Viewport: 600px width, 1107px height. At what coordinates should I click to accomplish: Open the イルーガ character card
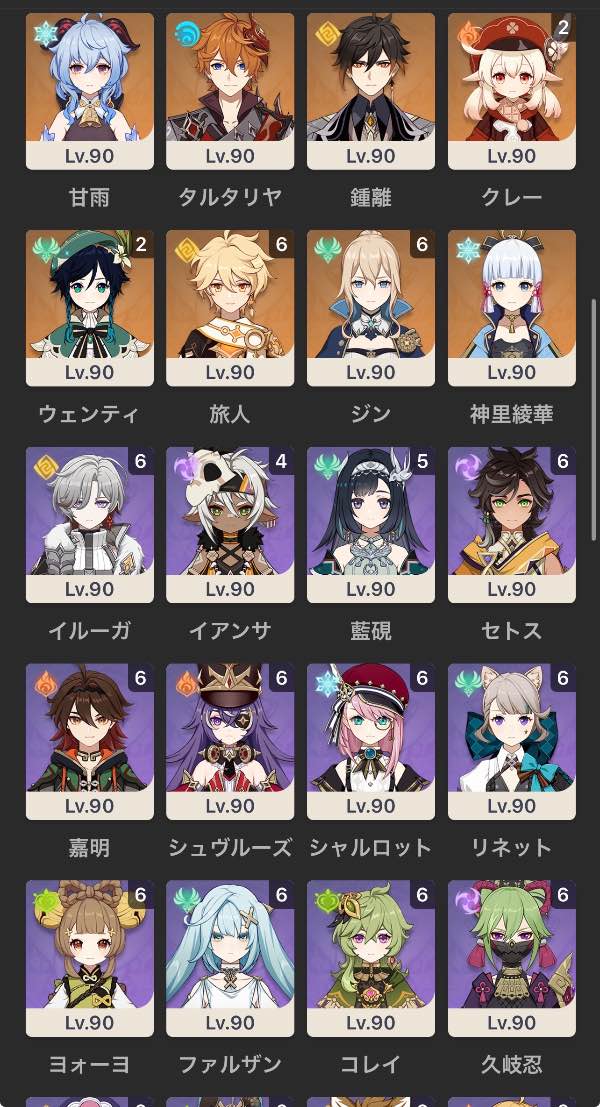pyautogui.click(x=90, y=525)
